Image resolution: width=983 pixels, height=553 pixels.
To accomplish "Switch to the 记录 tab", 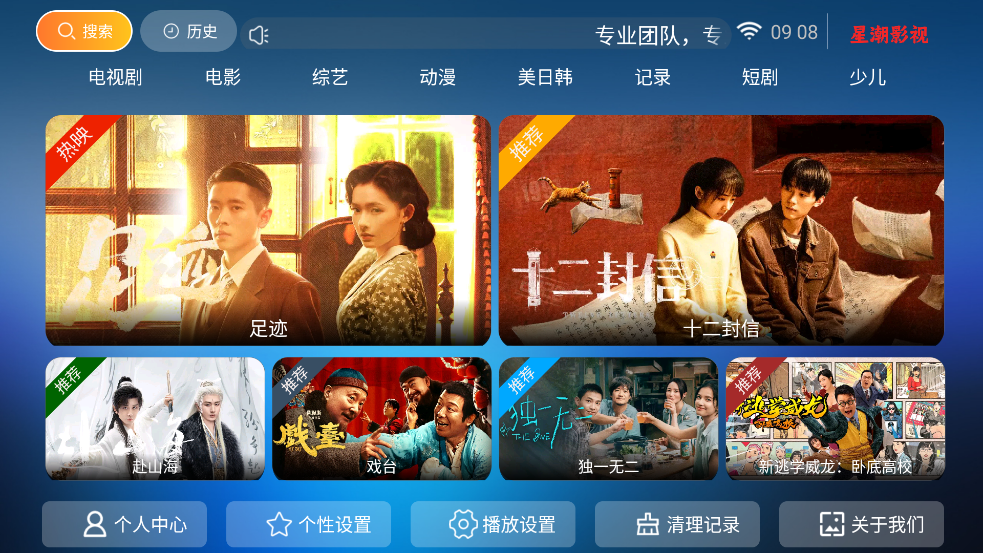I will tap(653, 77).
